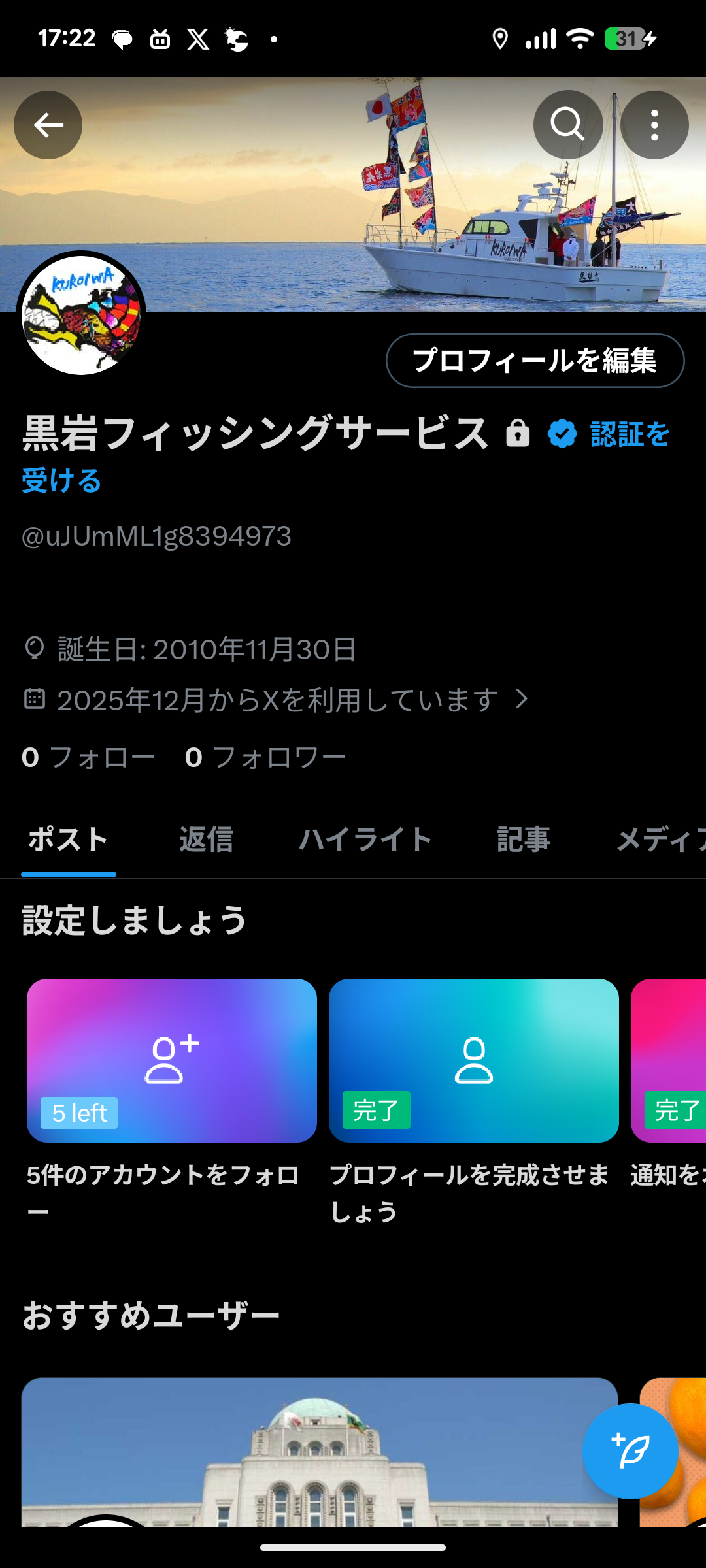
Task: Open the ハイライト tab
Action: pos(364,840)
